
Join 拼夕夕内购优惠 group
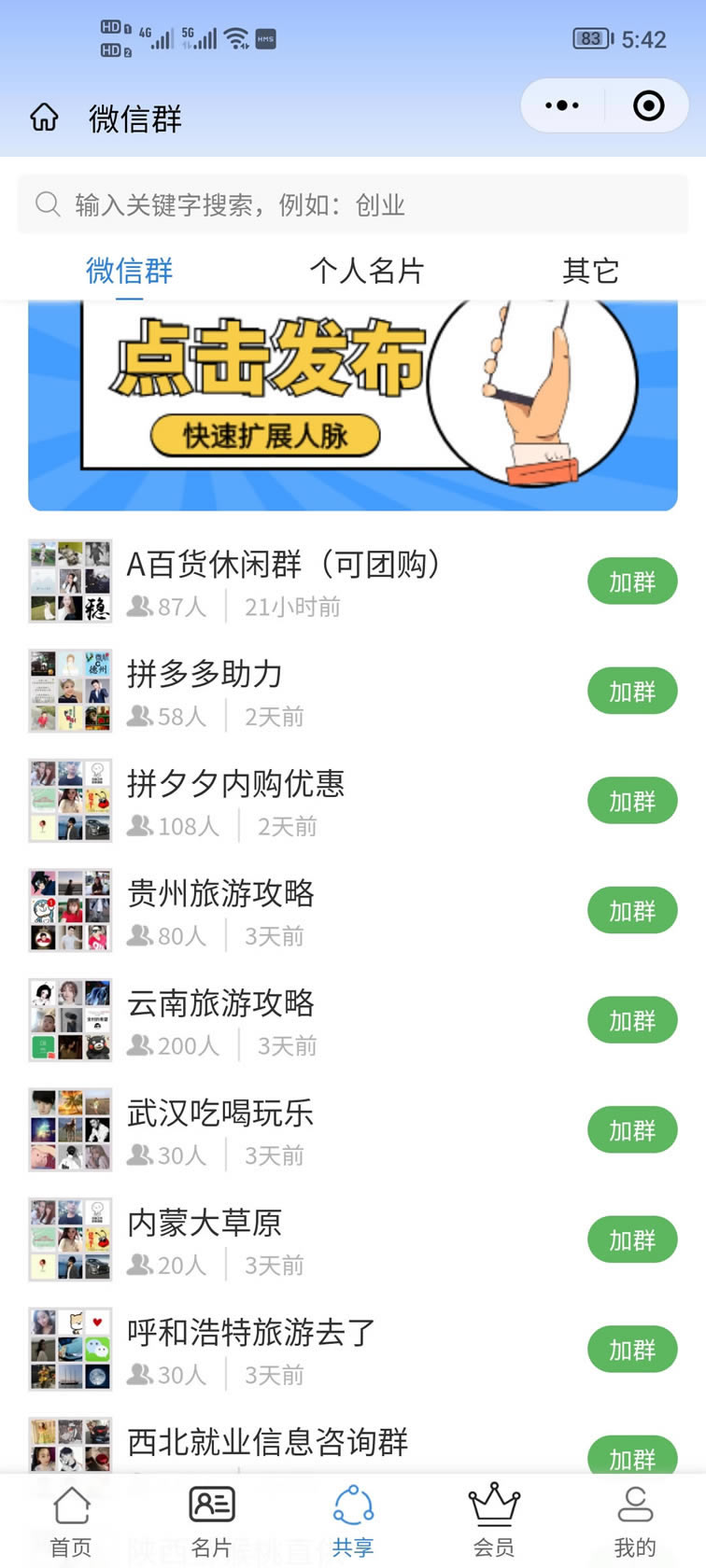tap(632, 801)
